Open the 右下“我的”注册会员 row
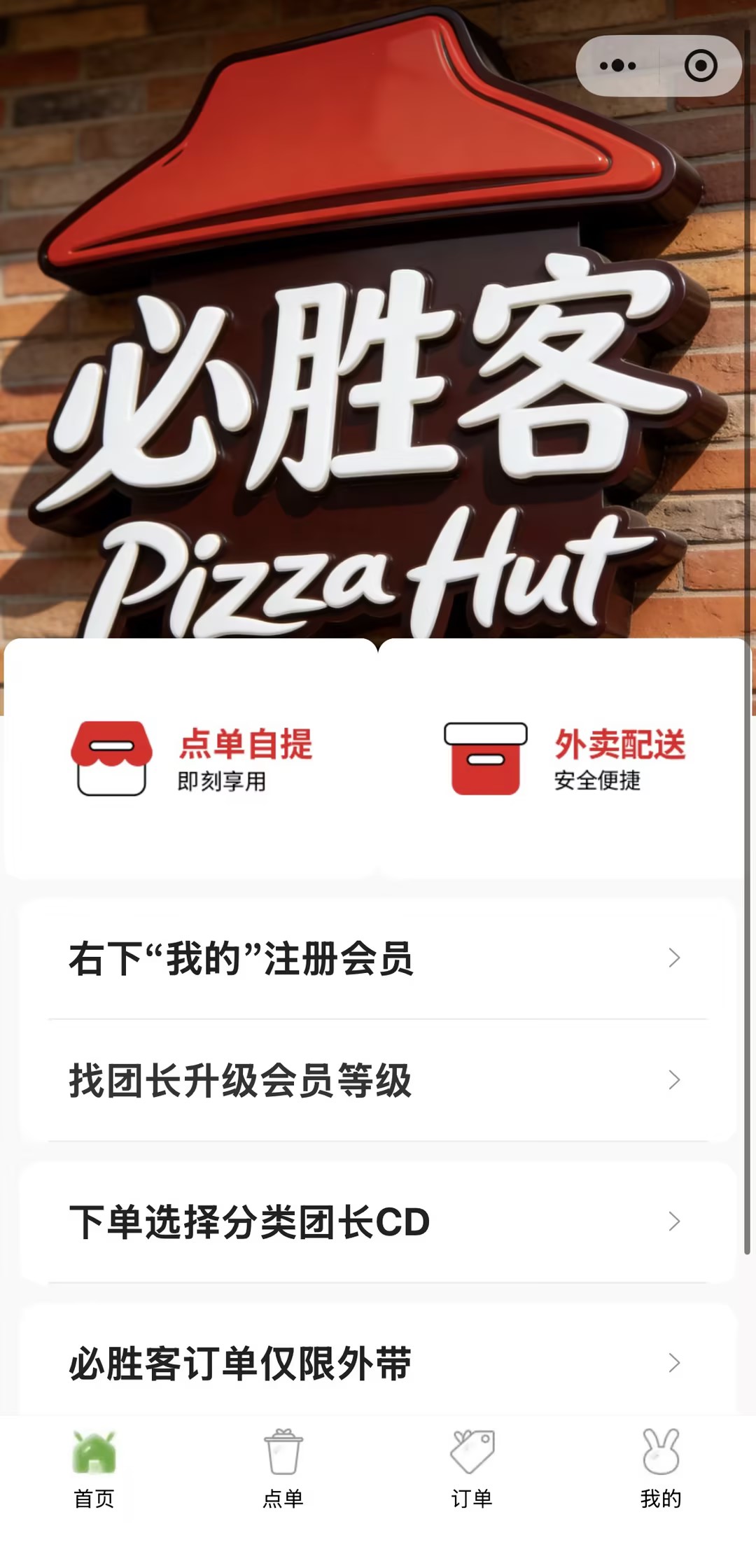 (x=378, y=958)
